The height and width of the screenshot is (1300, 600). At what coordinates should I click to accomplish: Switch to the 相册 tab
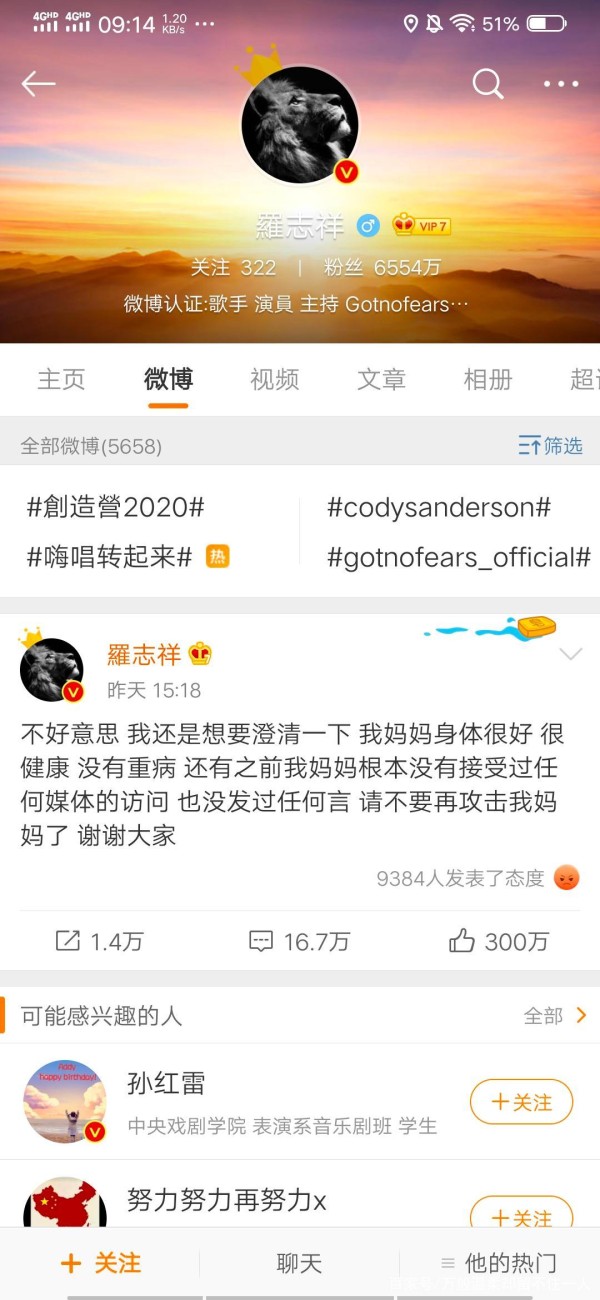(x=488, y=379)
